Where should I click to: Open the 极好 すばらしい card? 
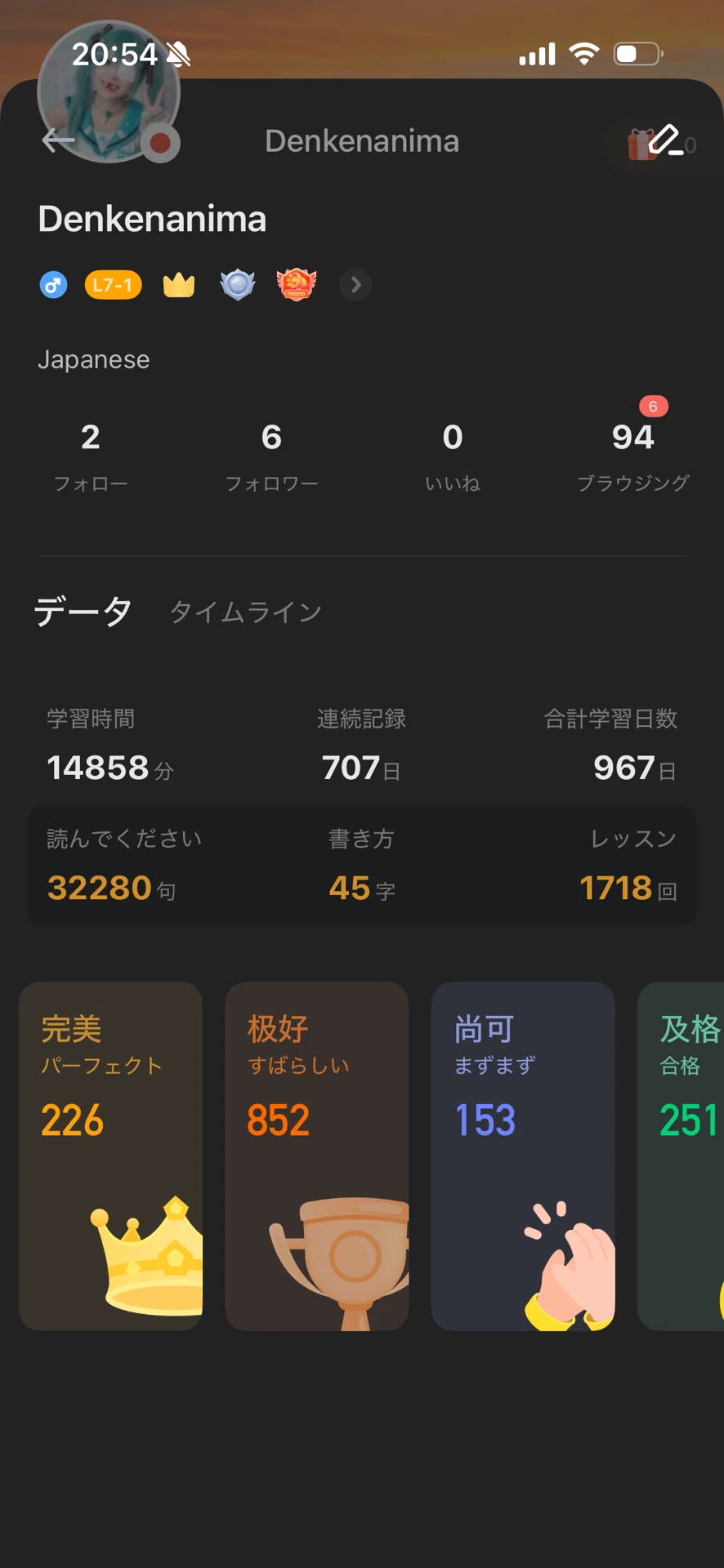[317, 1156]
